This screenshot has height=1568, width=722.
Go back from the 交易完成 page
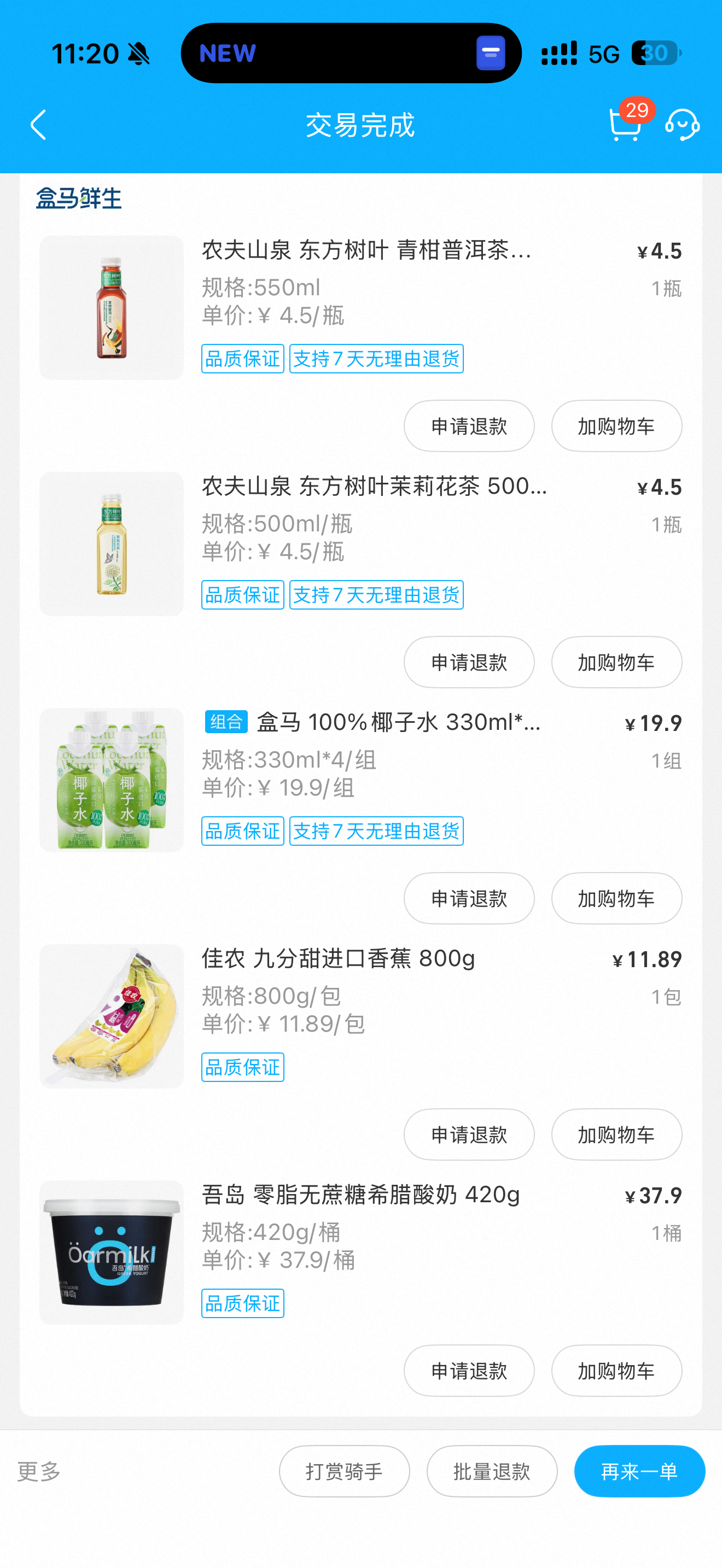click(38, 125)
